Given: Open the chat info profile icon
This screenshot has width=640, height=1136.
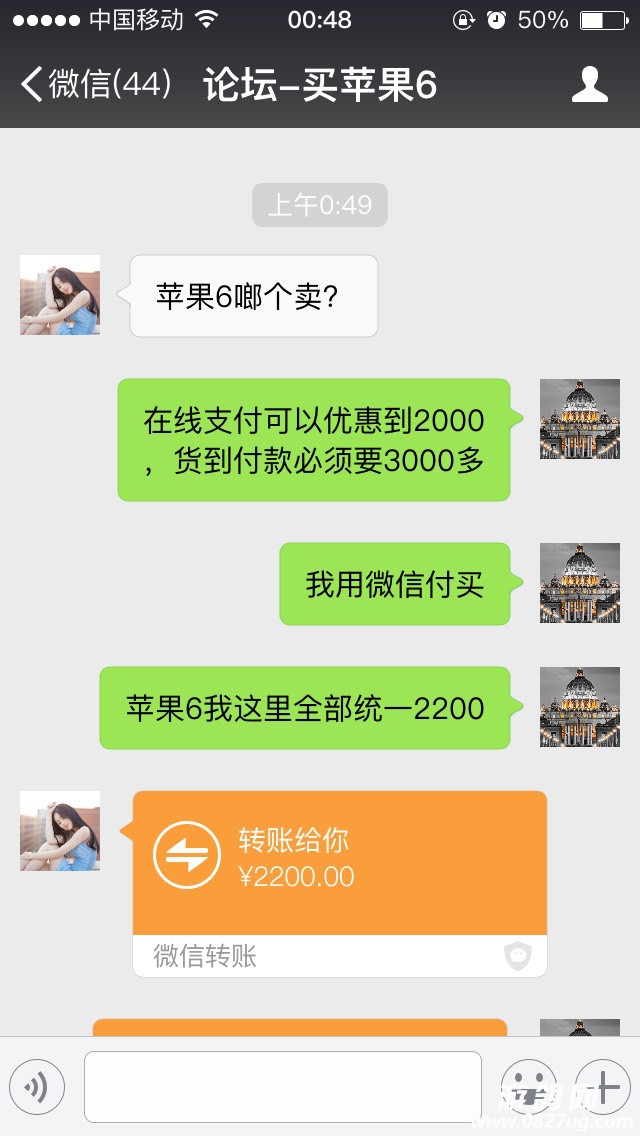Looking at the screenshot, I should click(x=589, y=85).
